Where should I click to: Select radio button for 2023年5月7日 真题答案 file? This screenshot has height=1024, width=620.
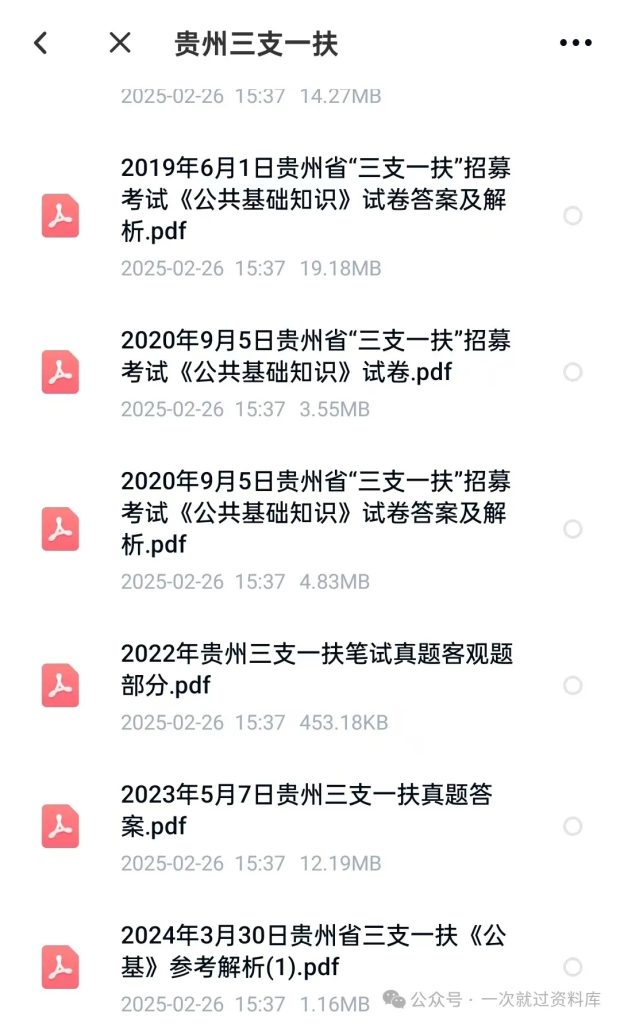573,826
